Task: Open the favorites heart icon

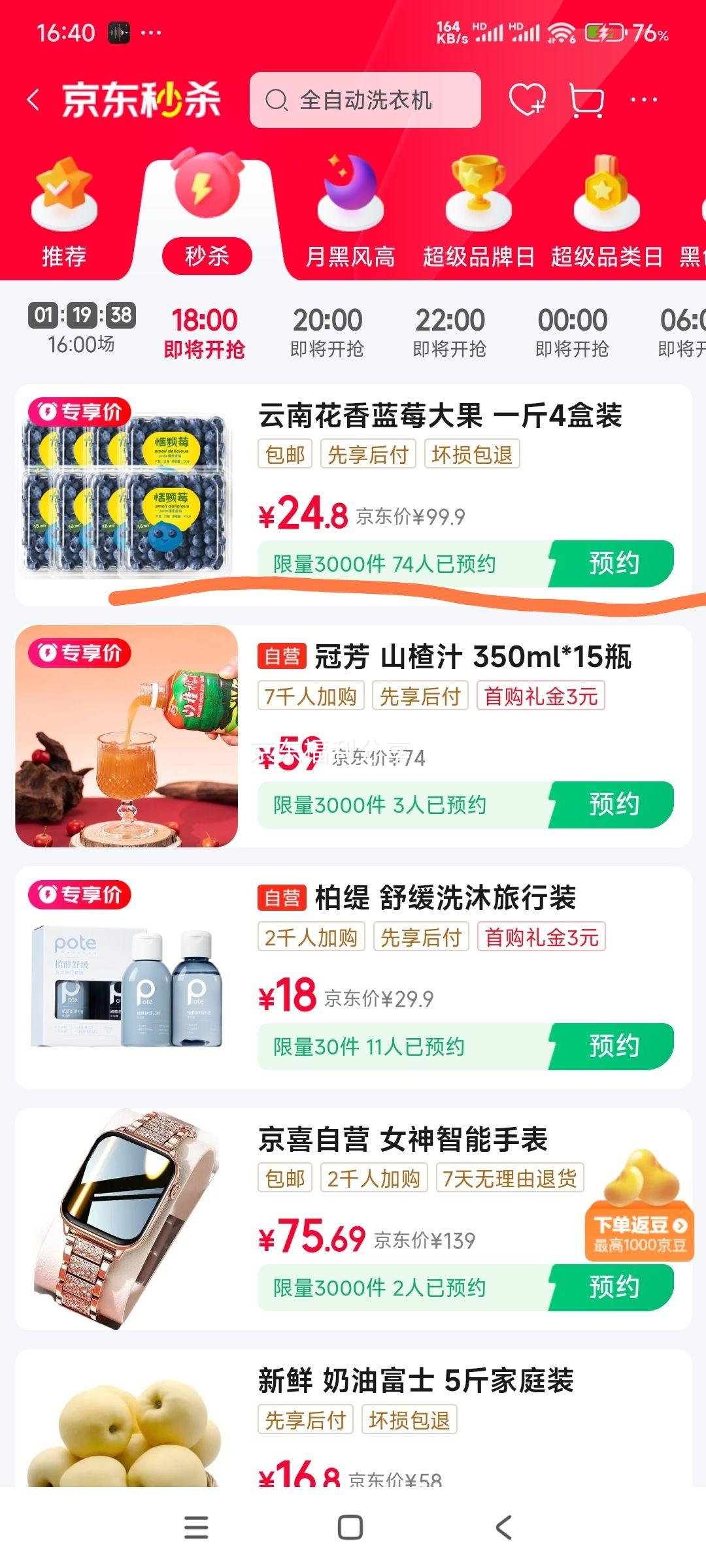Action: coord(527,101)
